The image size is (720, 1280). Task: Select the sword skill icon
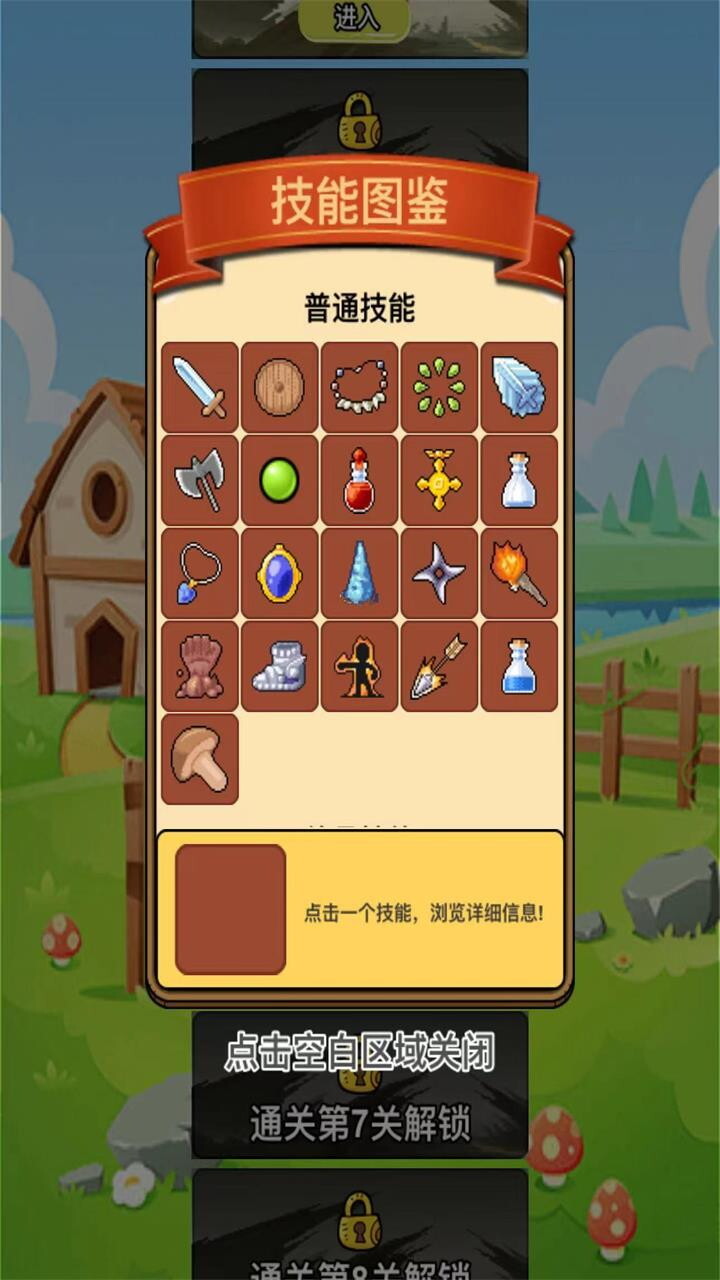[x=200, y=387]
